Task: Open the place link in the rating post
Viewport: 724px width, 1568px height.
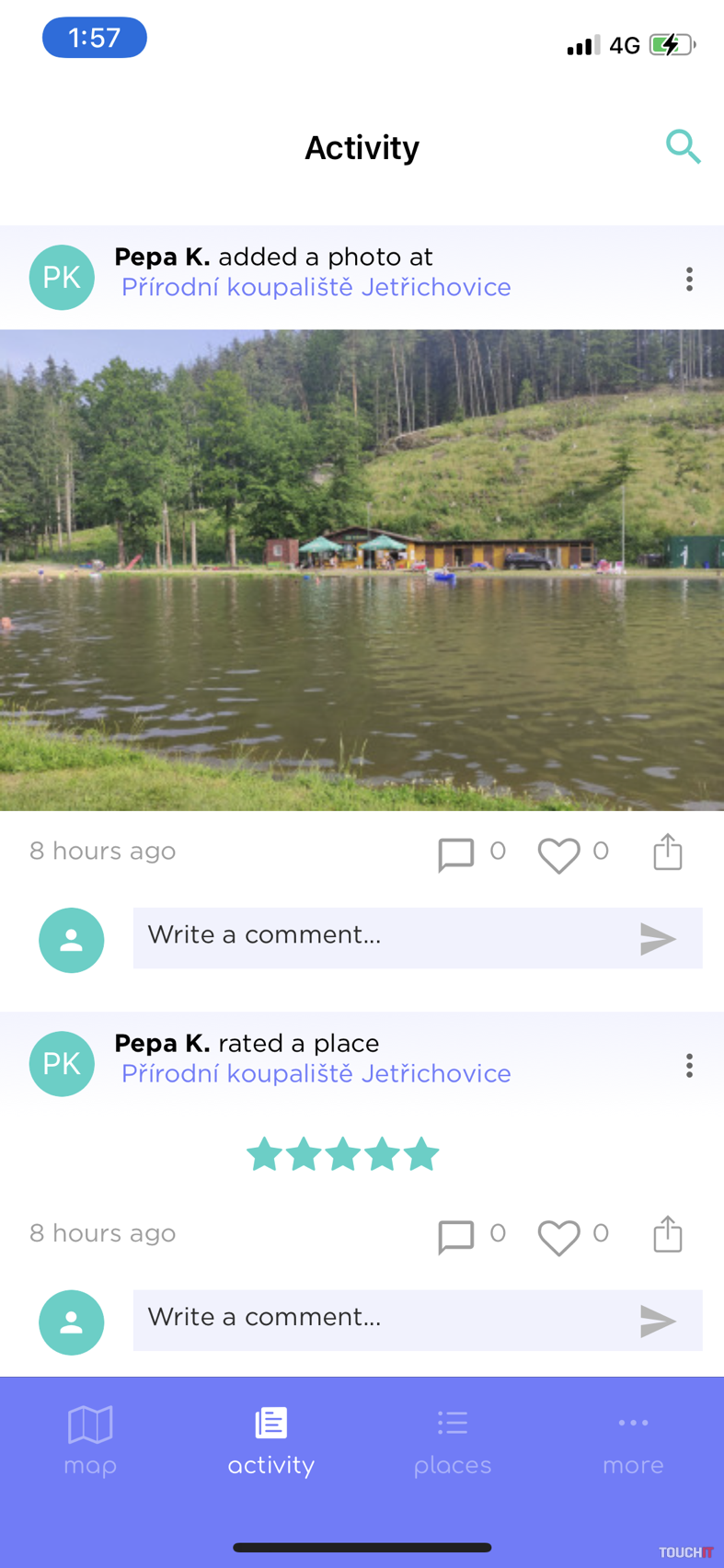Action: (x=316, y=1074)
